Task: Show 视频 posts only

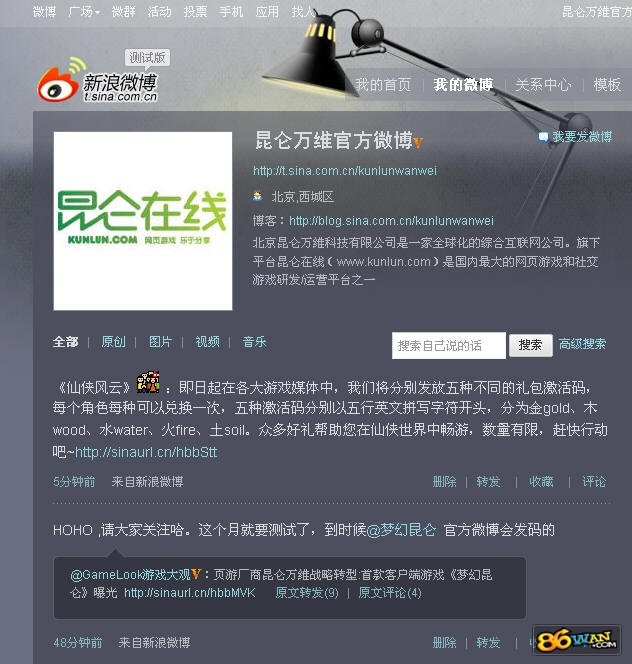Action: pos(207,342)
